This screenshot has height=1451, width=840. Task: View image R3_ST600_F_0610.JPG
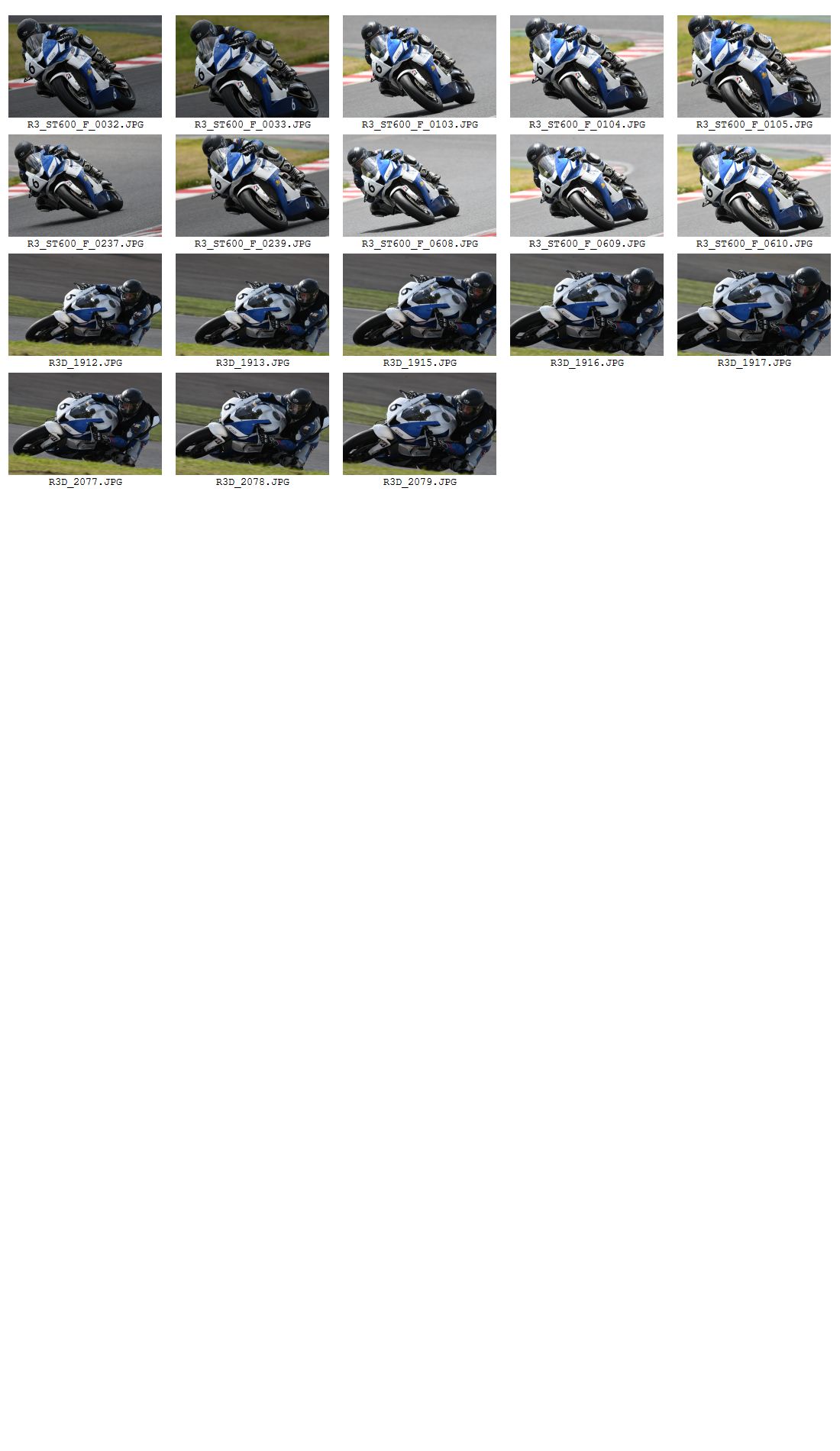[754, 186]
